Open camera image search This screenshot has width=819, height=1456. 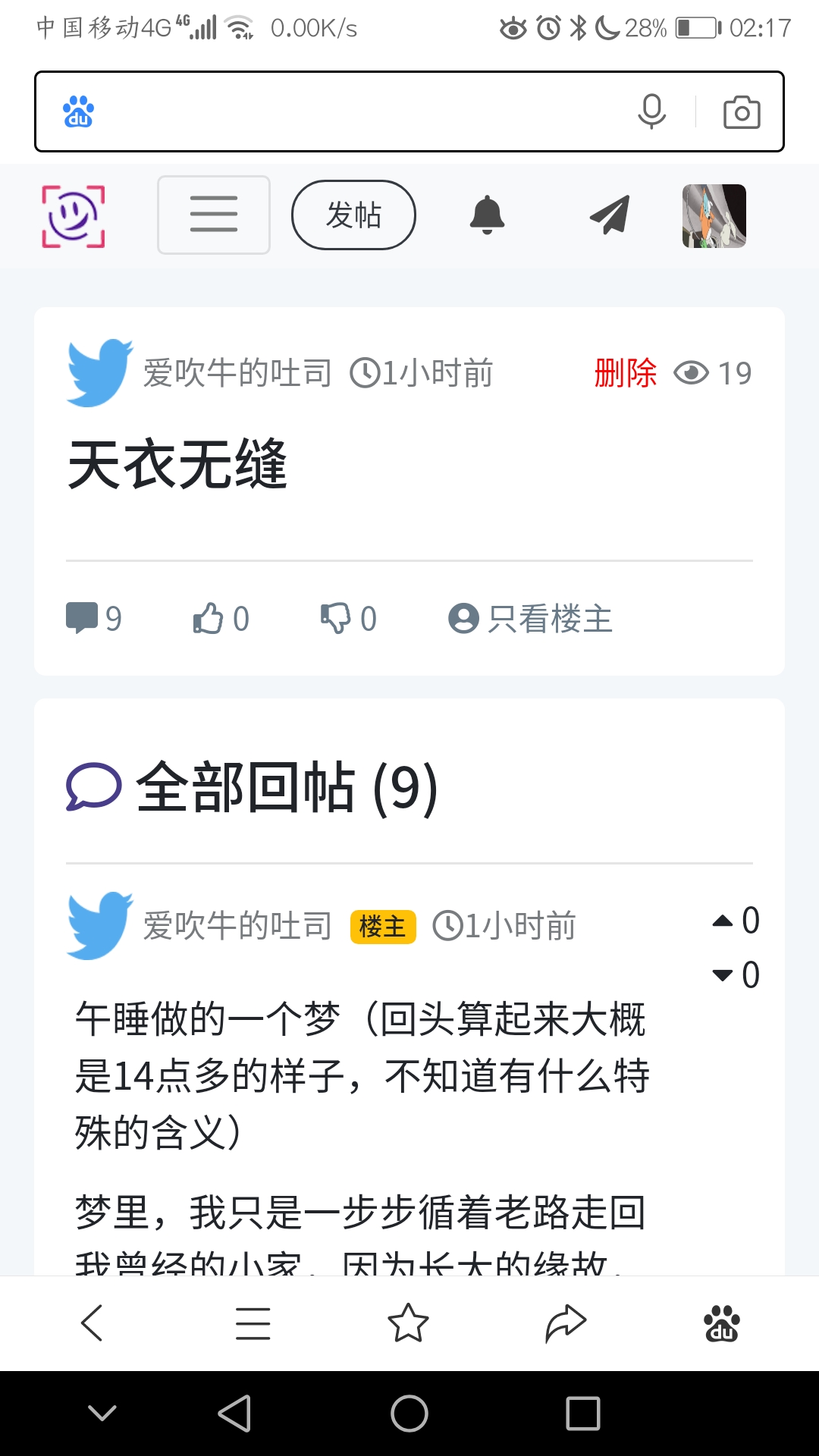click(x=741, y=112)
